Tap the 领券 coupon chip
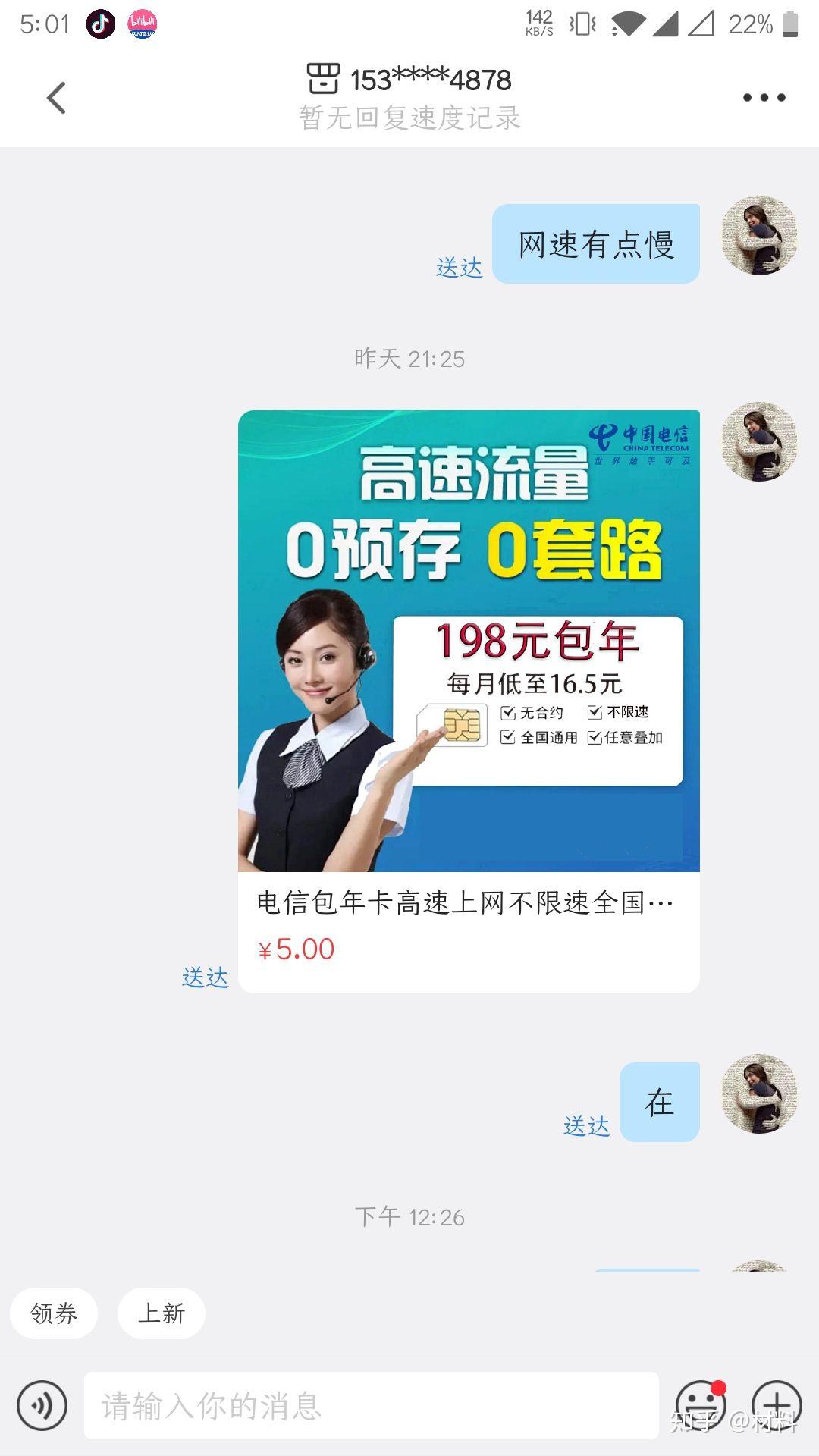Image resolution: width=819 pixels, height=1456 pixels. pyautogui.click(x=54, y=1313)
